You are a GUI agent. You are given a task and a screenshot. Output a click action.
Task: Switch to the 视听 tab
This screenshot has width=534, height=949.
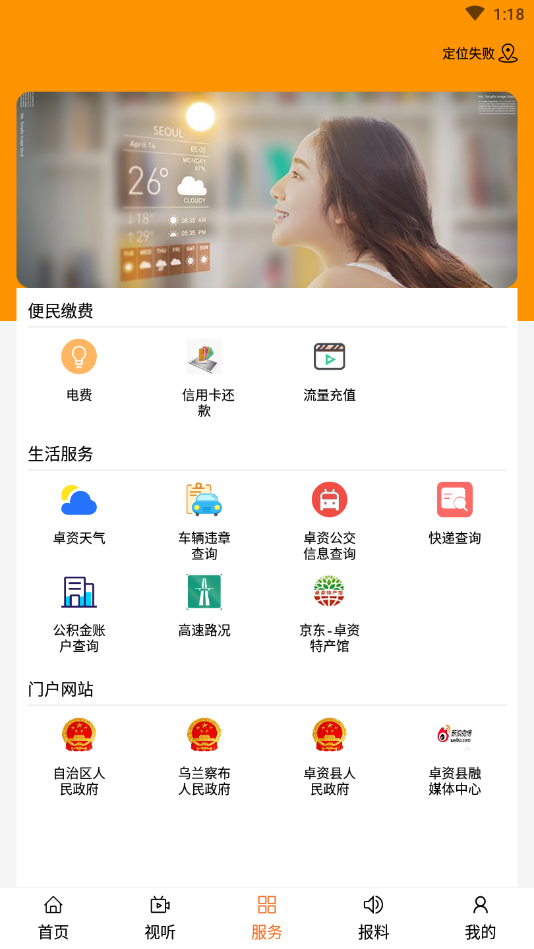click(x=160, y=918)
